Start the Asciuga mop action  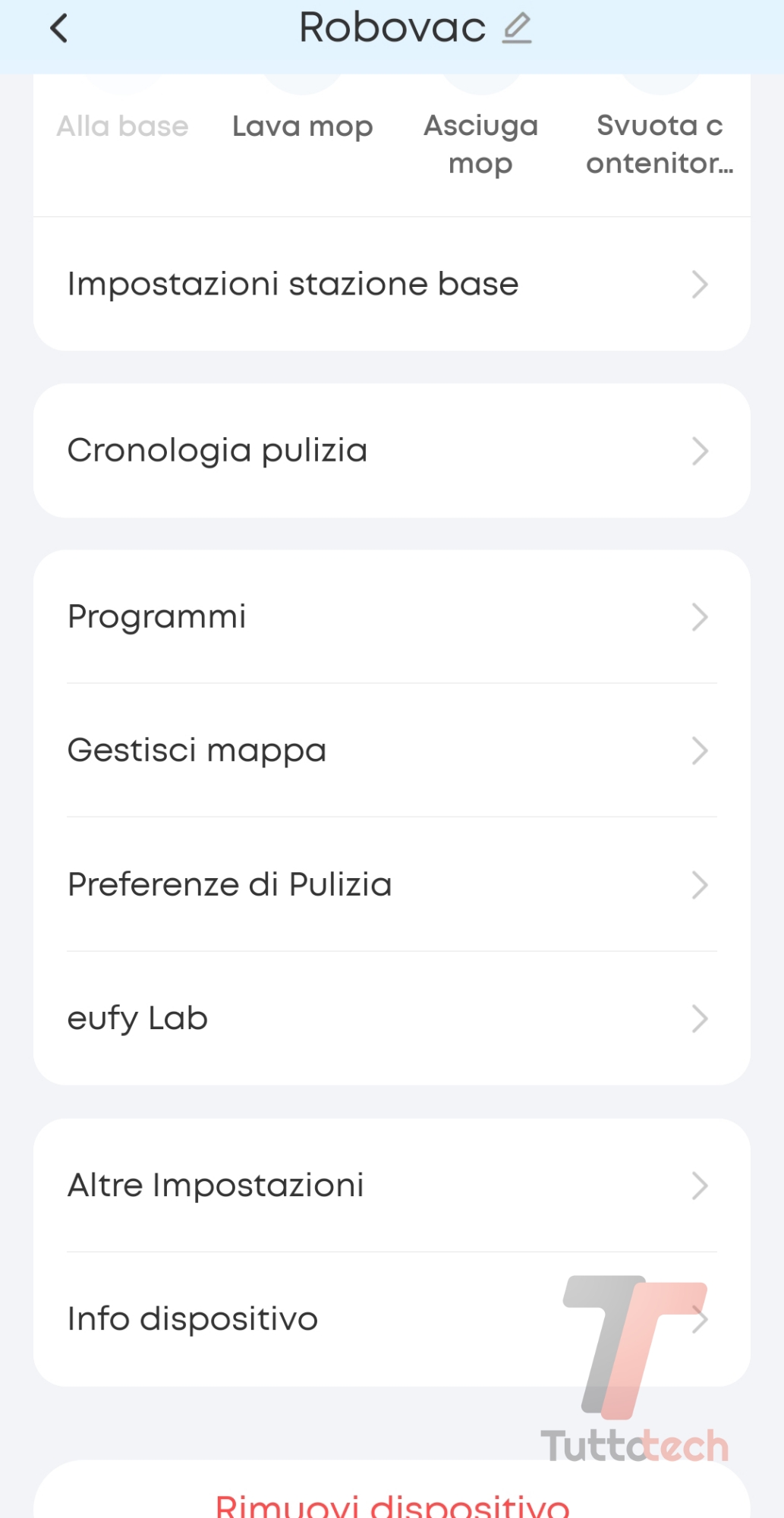coord(480,143)
